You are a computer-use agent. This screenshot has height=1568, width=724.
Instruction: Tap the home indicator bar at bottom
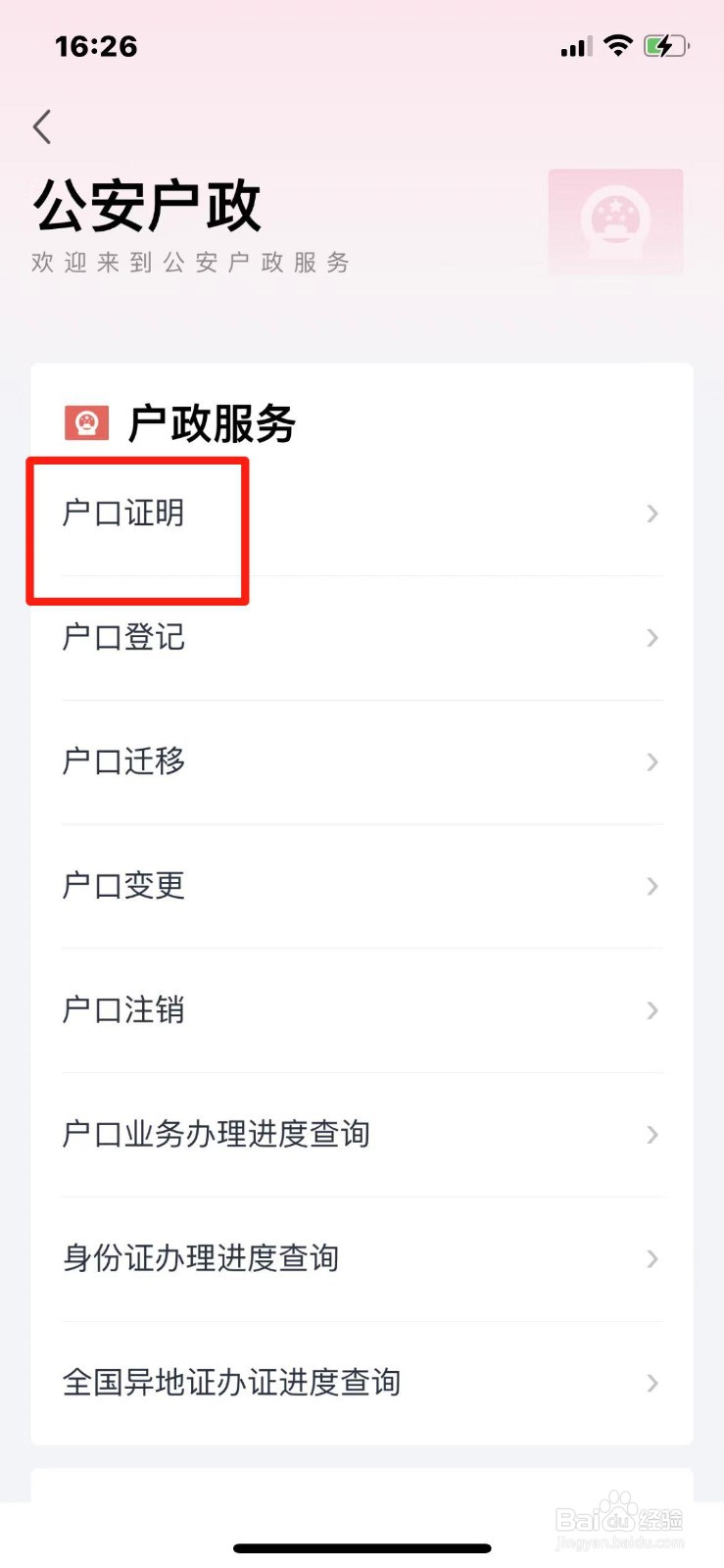click(x=362, y=1547)
